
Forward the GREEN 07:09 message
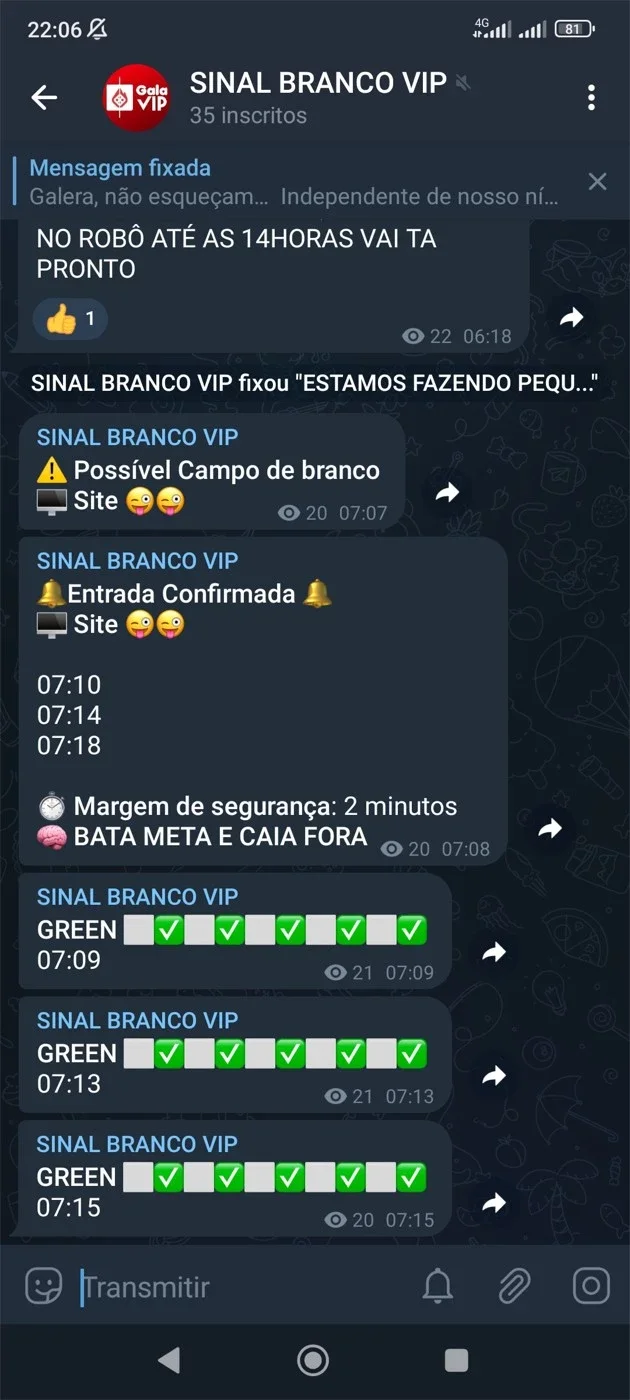pos(494,952)
